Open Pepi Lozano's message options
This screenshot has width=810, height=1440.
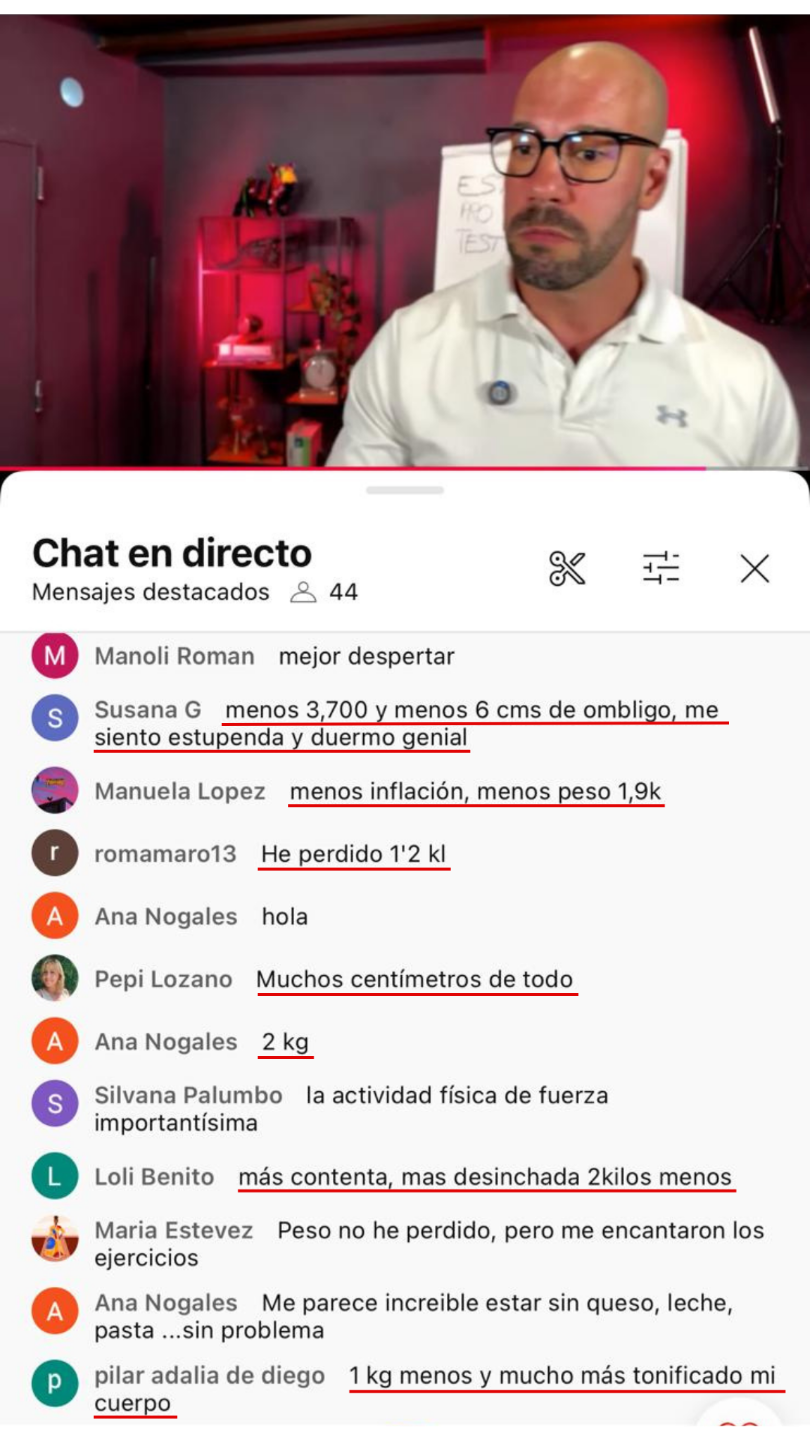tap(405, 979)
